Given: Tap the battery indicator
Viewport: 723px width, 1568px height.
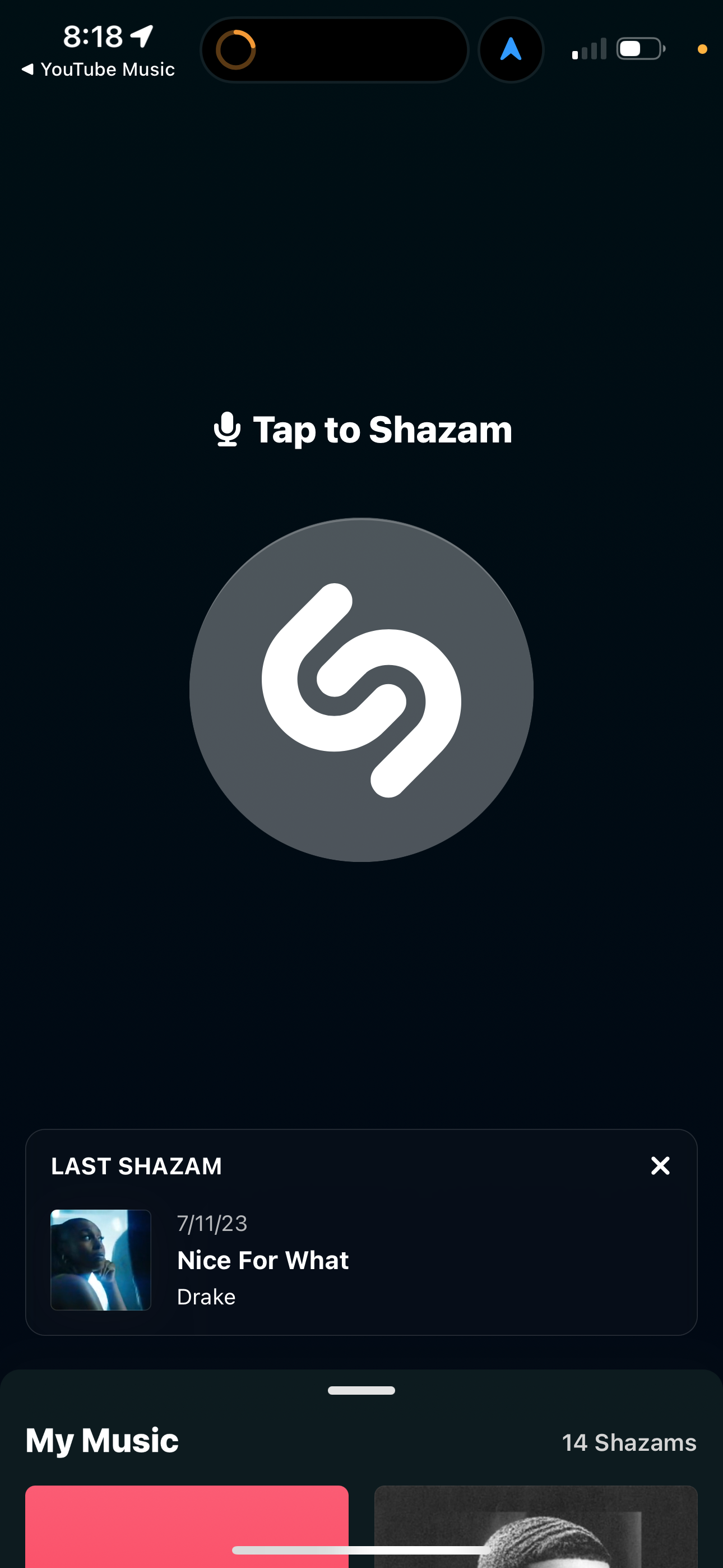Looking at the screenshot, I should 638,49.
